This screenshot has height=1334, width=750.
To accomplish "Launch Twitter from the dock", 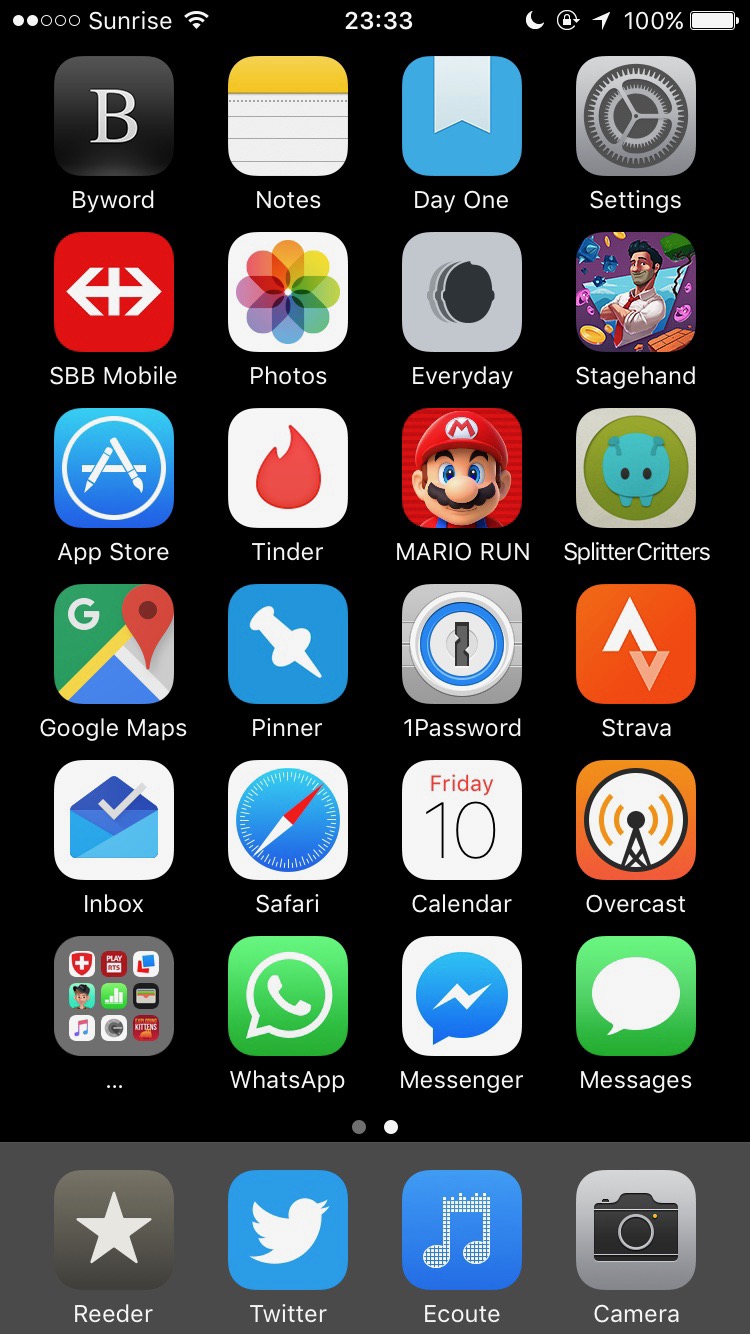I will [x=288, y=1230].
